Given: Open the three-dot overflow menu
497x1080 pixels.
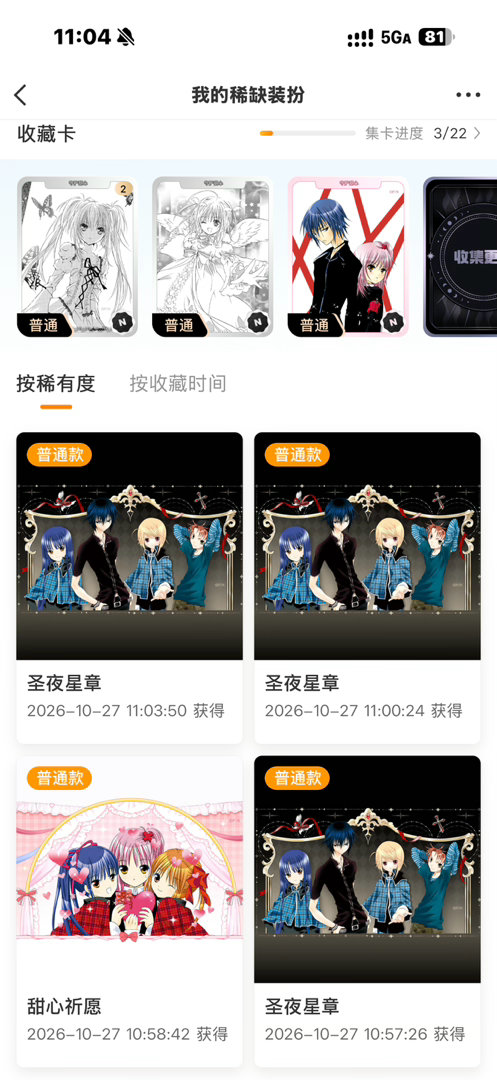Looking at the screenshot, I should pos(468,95).
